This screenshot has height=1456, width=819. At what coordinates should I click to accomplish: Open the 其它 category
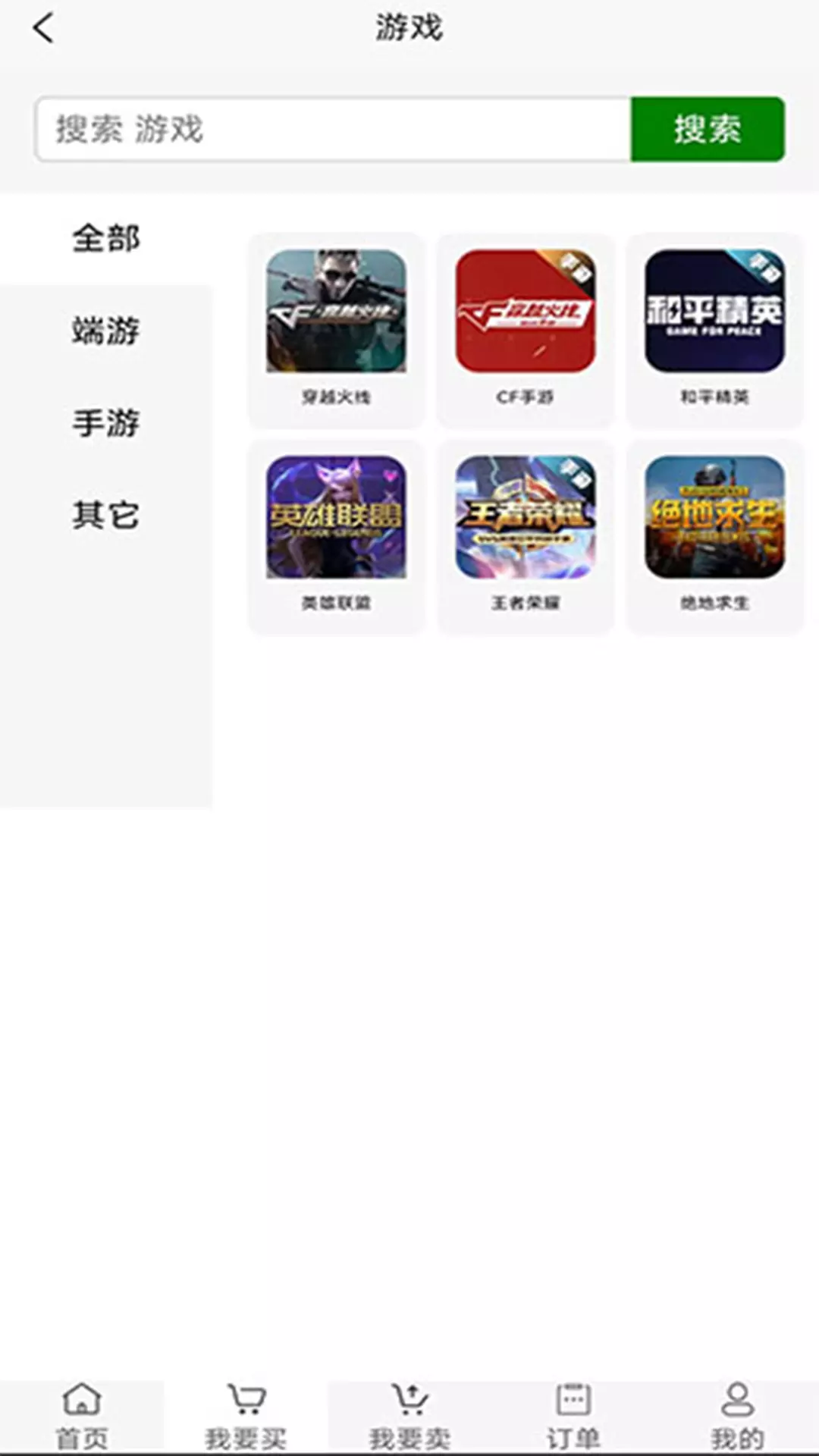pyautogui.click(x=106, y=516)
